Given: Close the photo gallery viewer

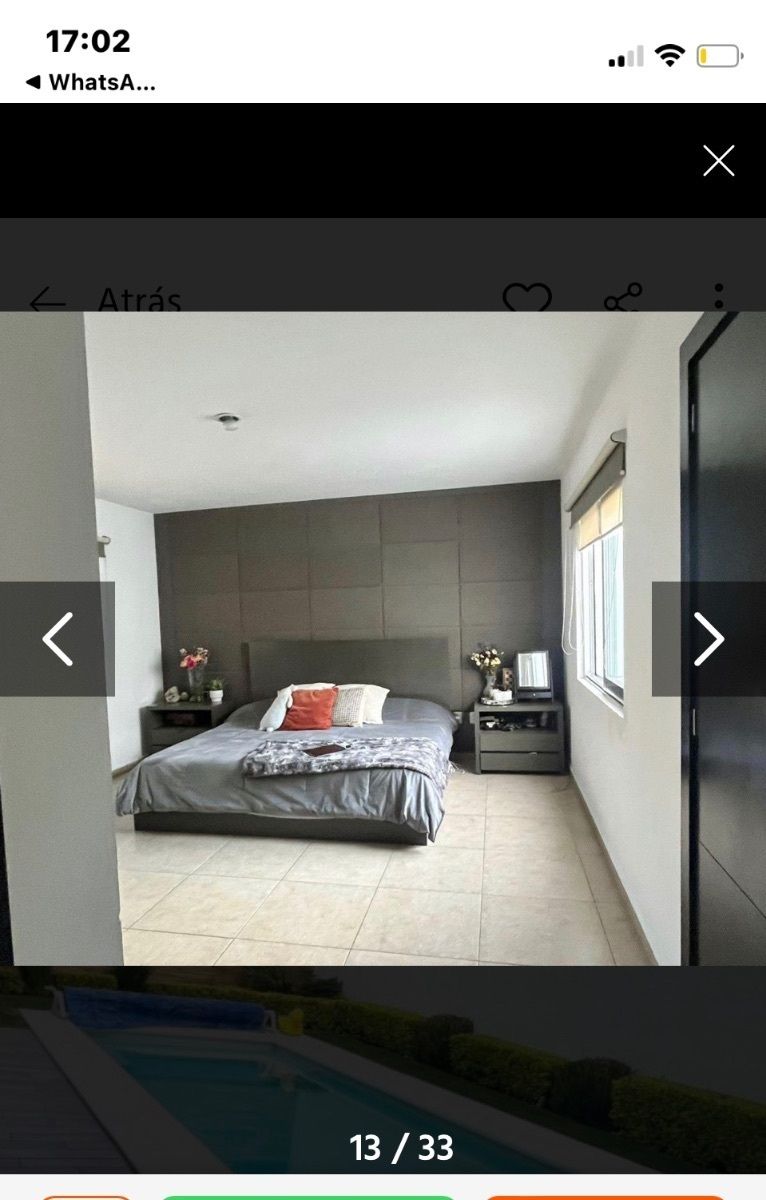Looking at the screenshot, I should pos(718,161).
